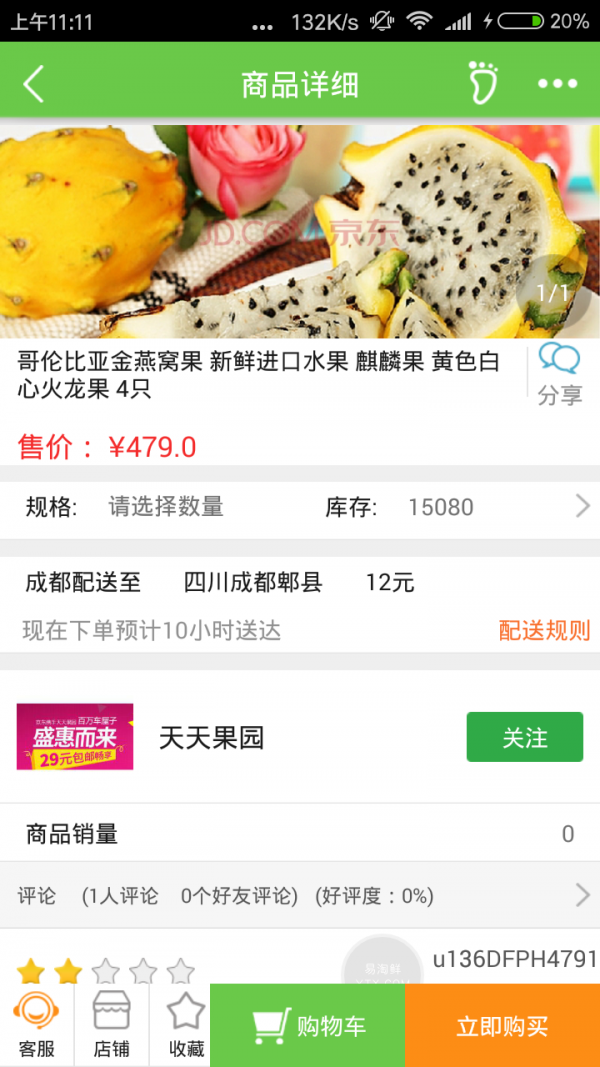
Task: Share this product via 分享
Action: [x=559, y=375]
